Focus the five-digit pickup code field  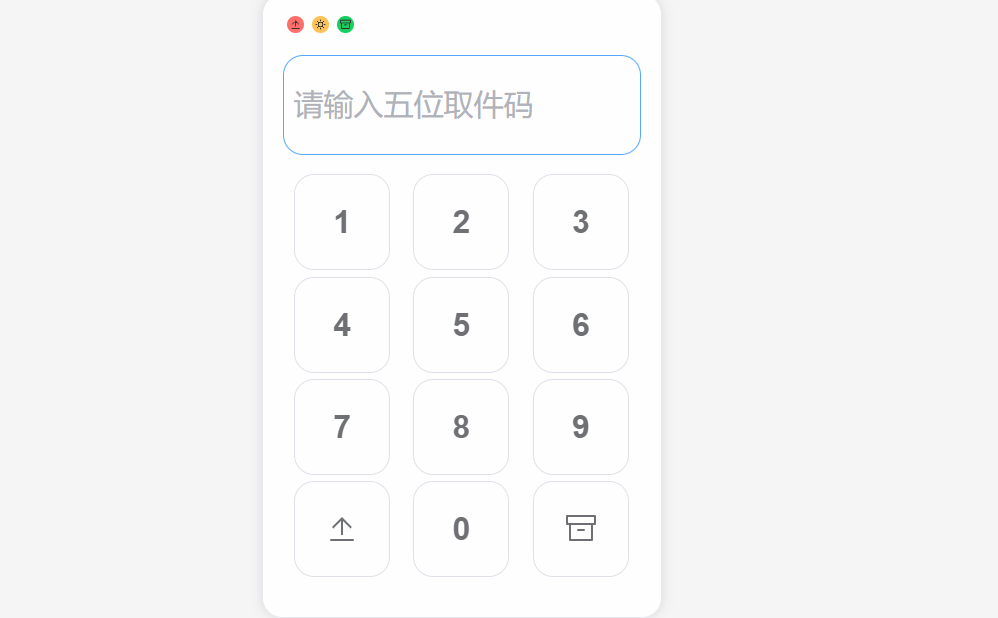461,105
